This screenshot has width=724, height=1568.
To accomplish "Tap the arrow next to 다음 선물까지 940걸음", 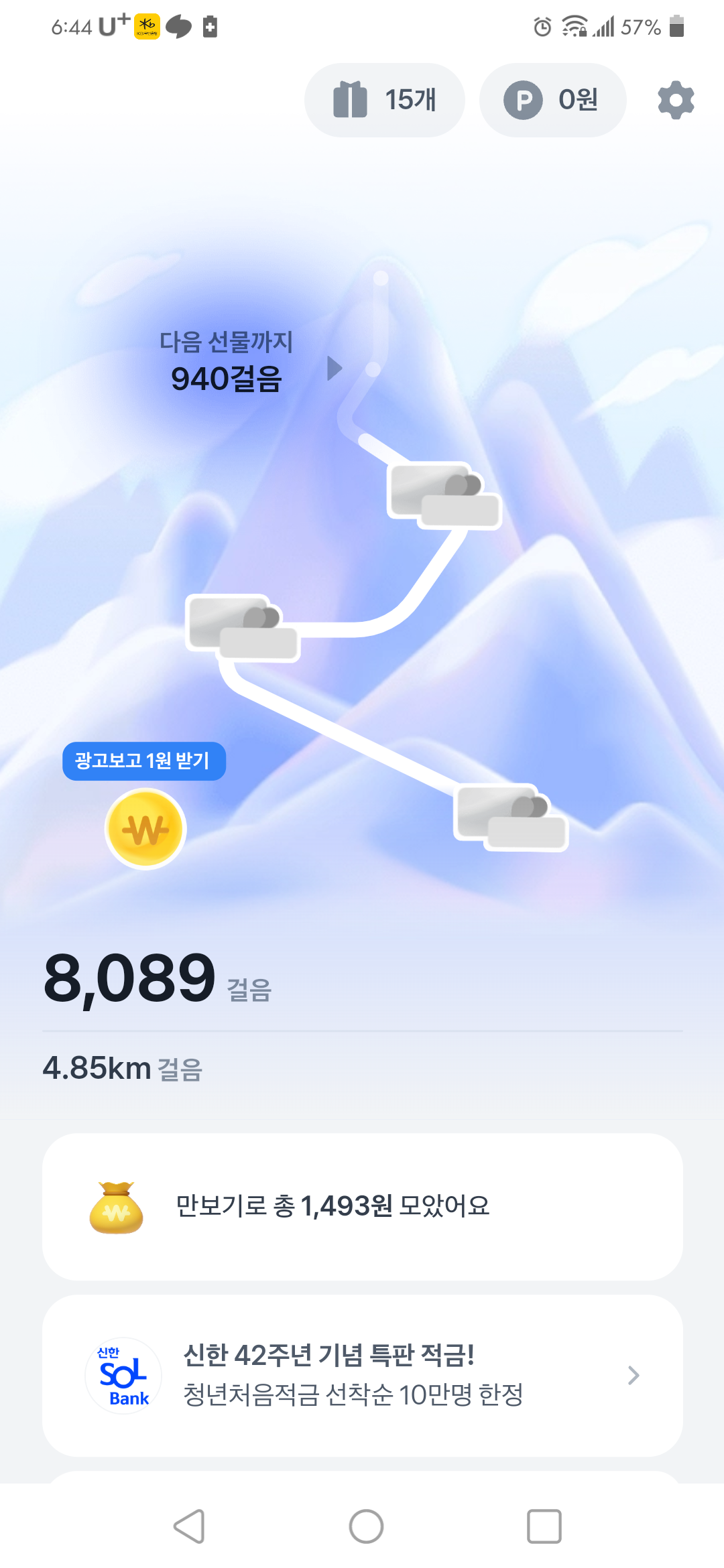I will coord(335,368).
